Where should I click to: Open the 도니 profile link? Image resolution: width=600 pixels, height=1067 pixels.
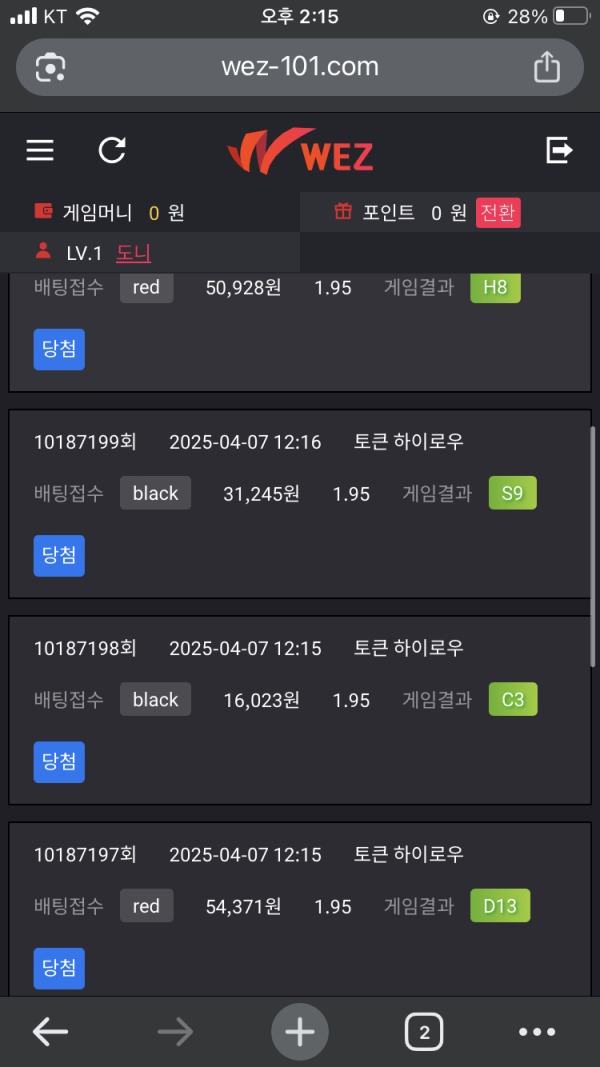pyautogui.click(x=133, y=252)
